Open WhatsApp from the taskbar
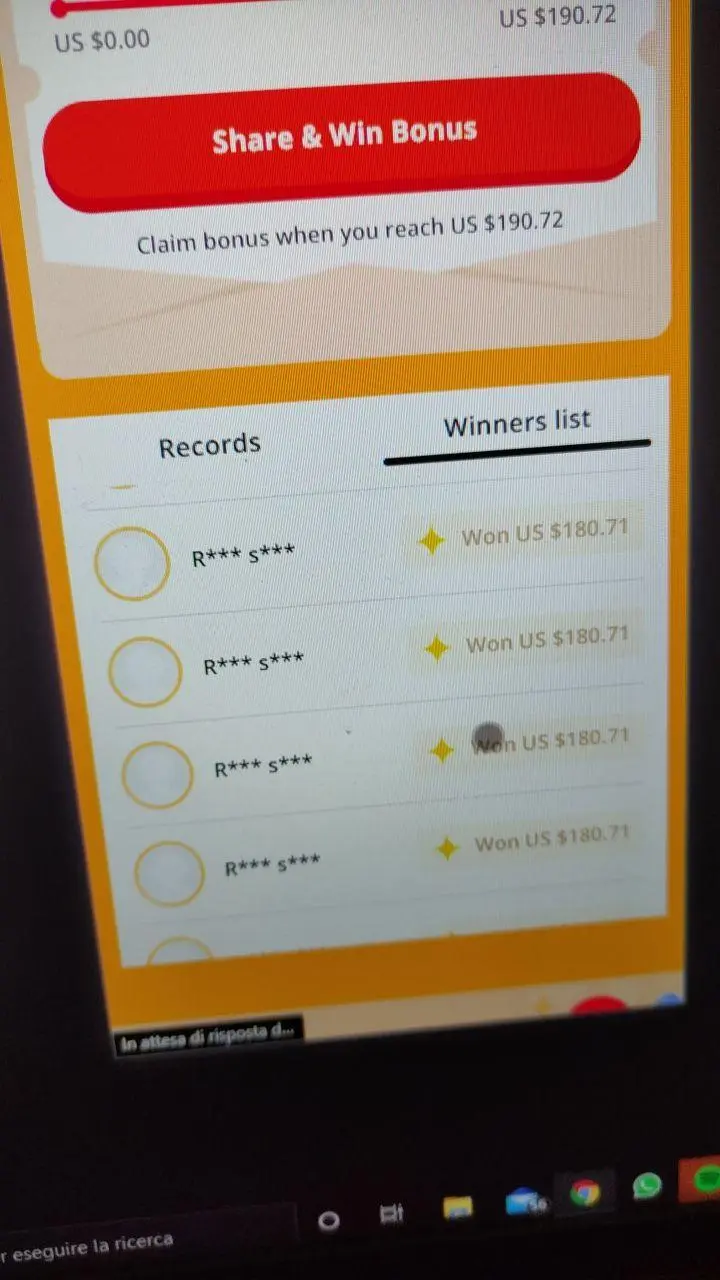 [x=647, y=1186]
